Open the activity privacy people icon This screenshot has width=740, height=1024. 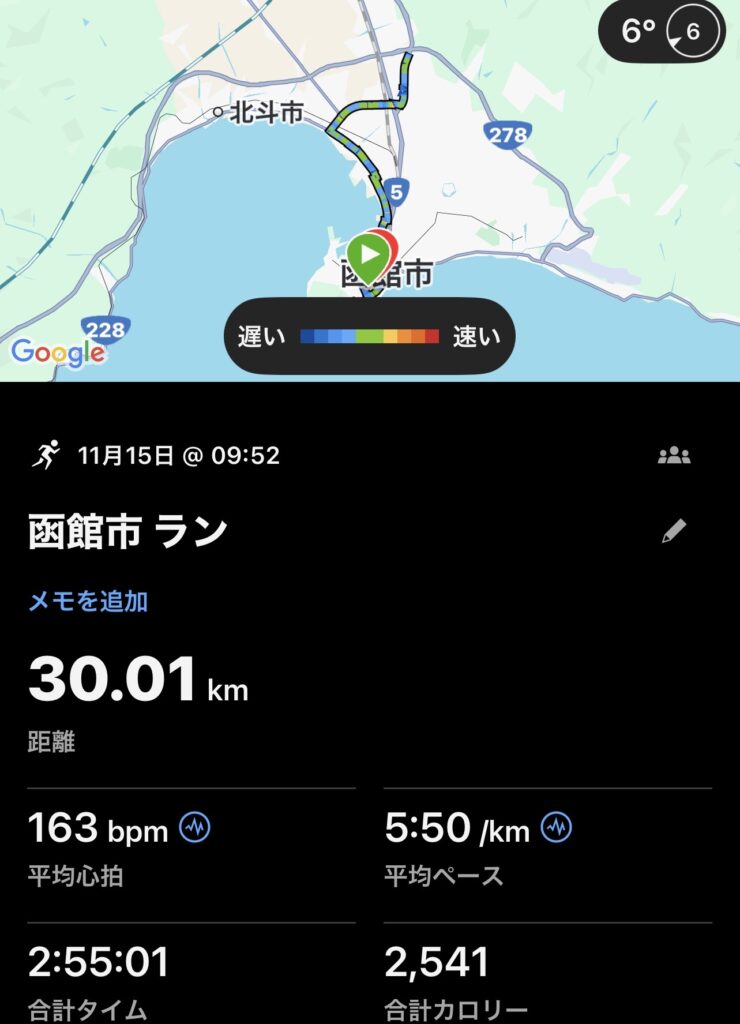[674, 456]
